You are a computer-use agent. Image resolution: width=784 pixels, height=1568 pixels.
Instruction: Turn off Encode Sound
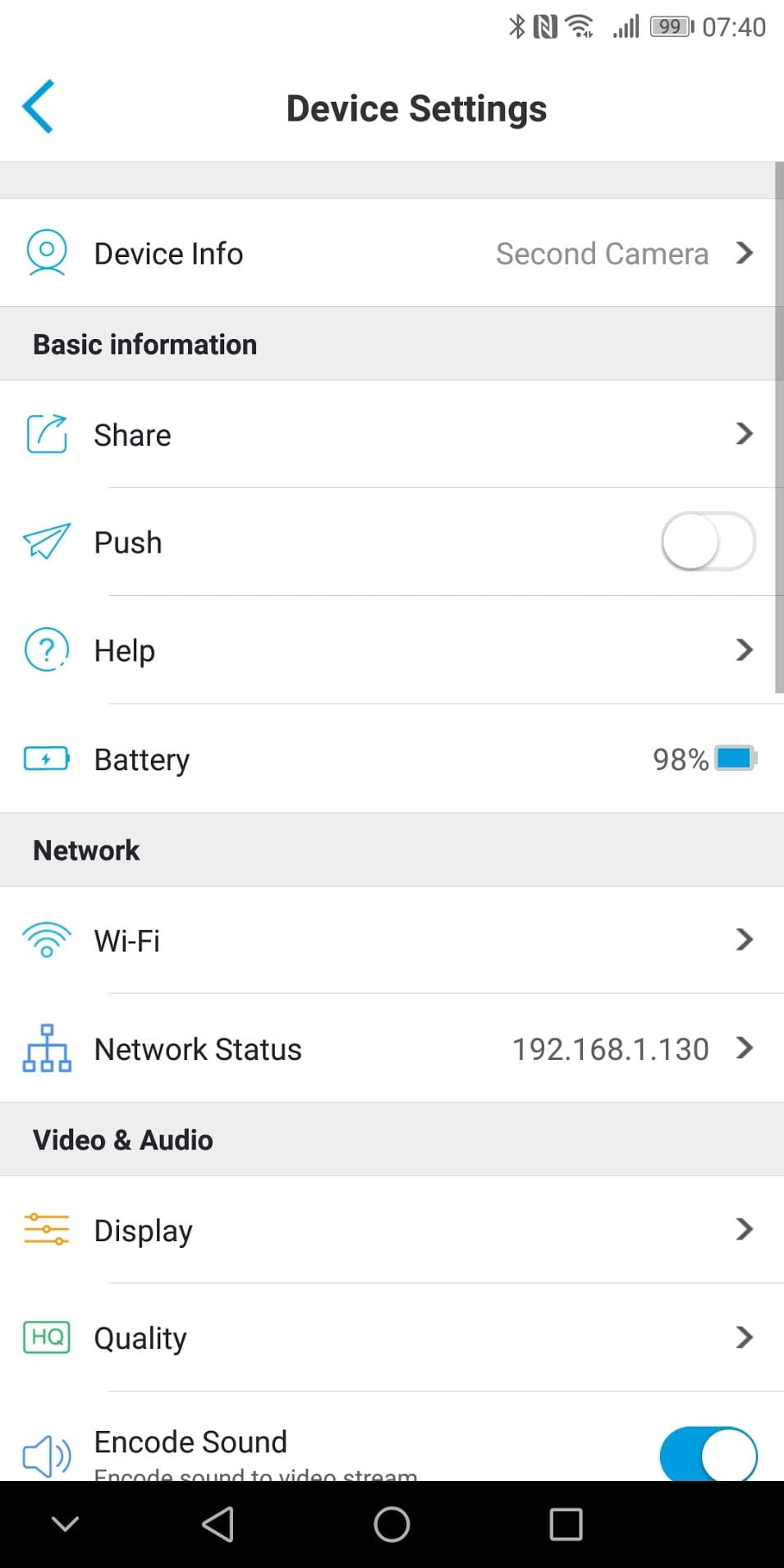pyautogui.click(x=708, y=1454)
